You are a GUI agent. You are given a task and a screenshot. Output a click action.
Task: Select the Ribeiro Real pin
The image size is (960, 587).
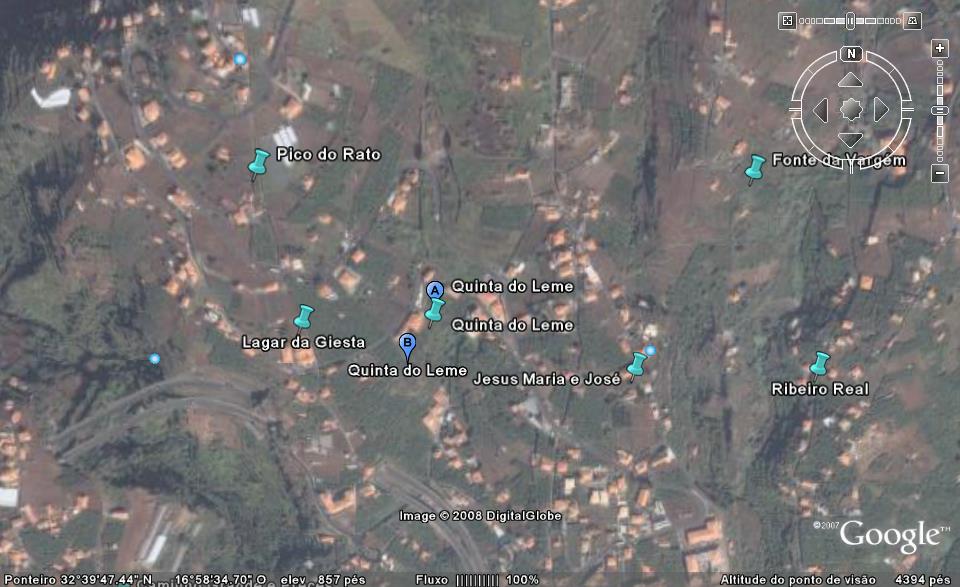point(820,363)
